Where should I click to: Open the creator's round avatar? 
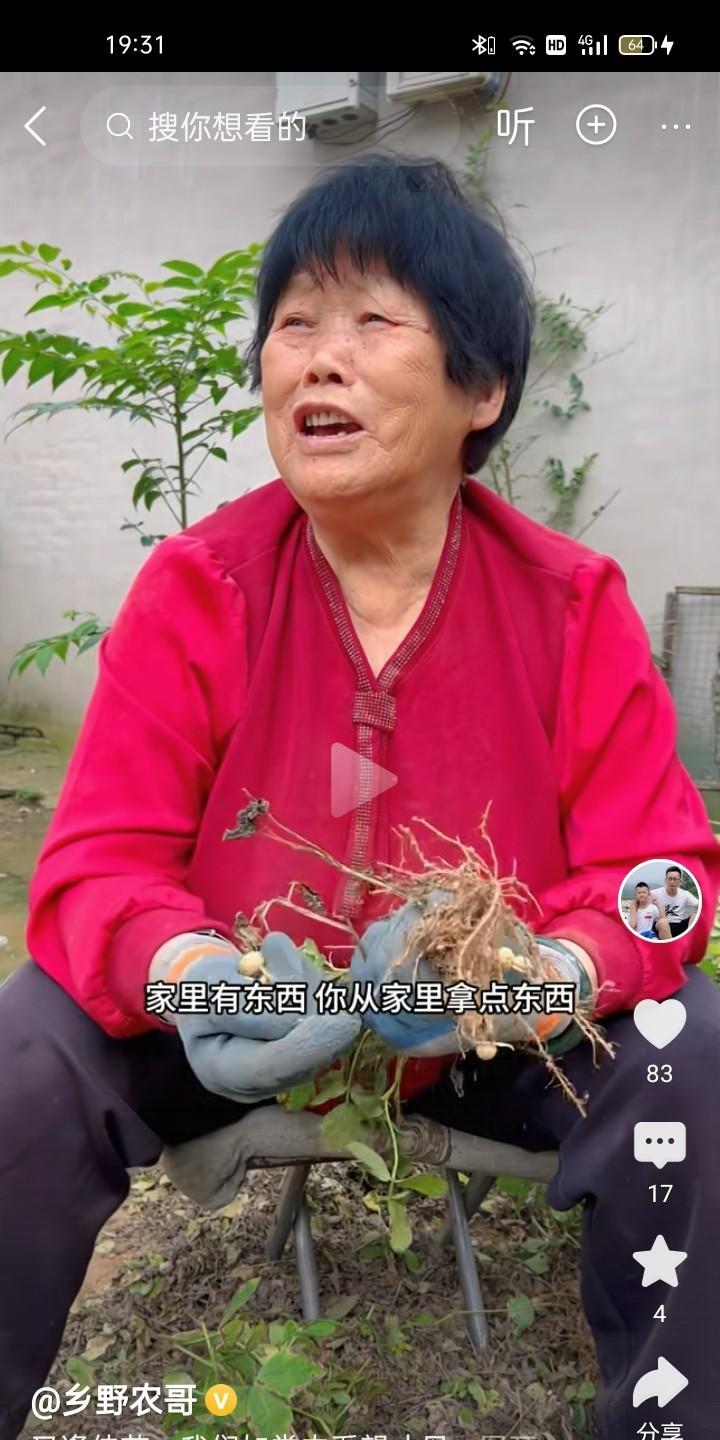tap(659, 901)
